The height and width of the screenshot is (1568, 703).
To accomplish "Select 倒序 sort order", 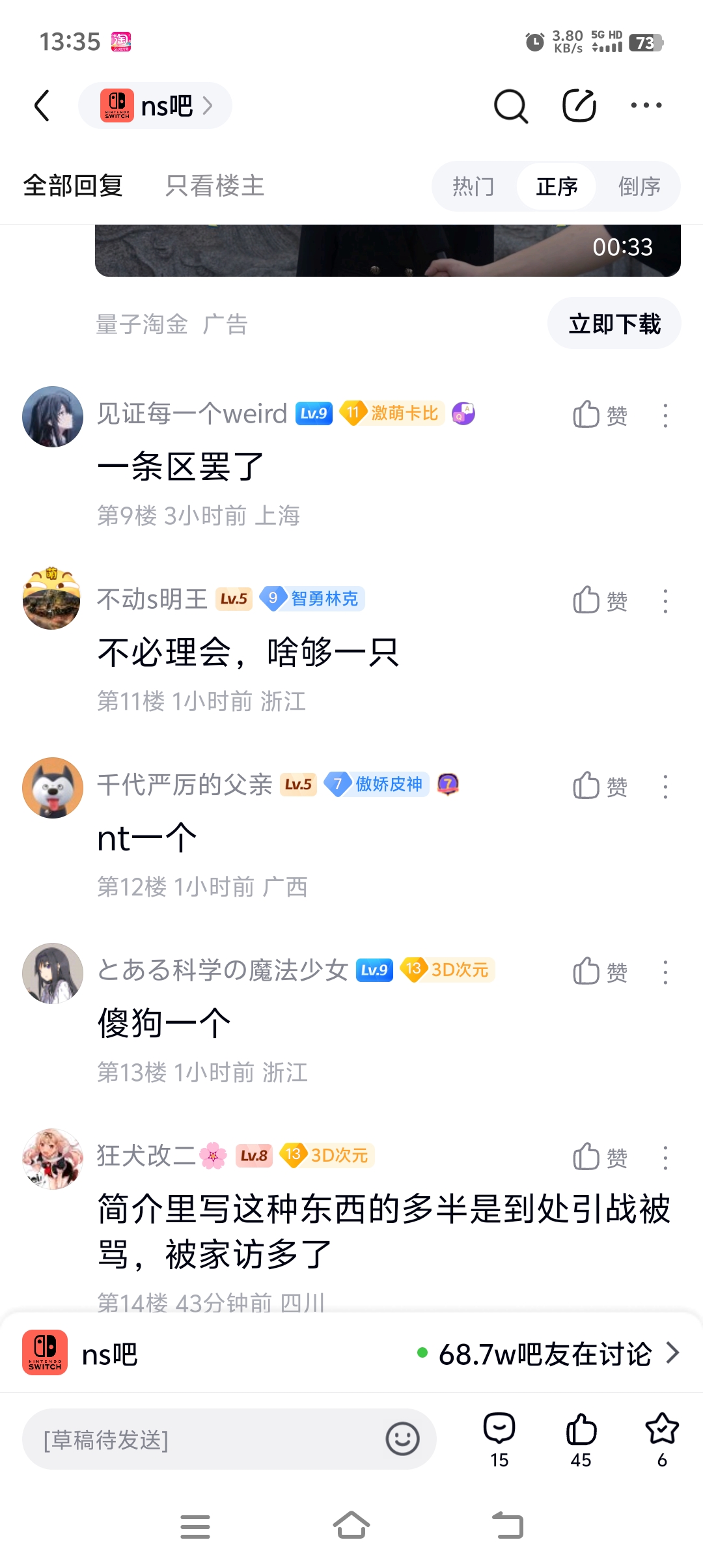I will pos(639,187).
